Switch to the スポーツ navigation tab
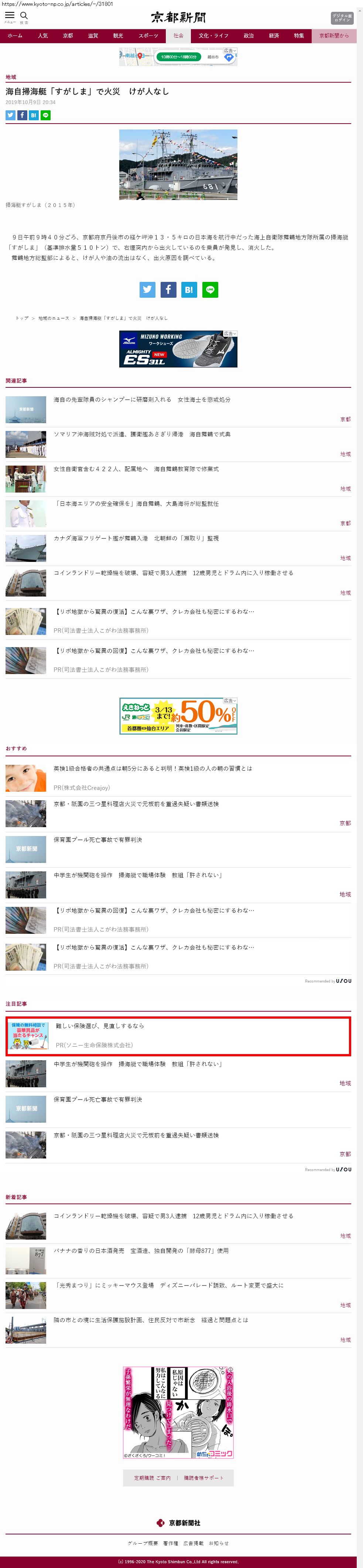This screenshot has height=1568, width=363. 148,36
